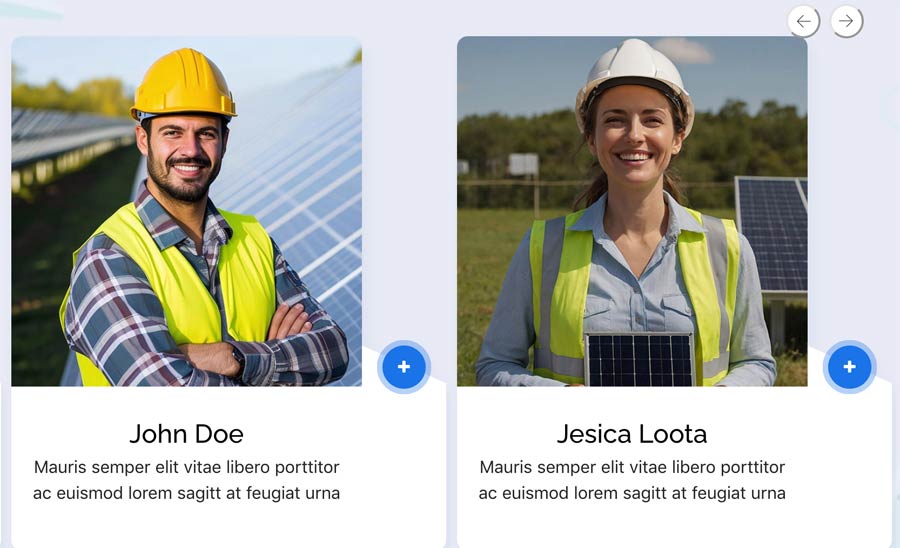This screenshot has width=900, height=548.
Task: Open Jesica Loota's team member card
Action: click(631, 433)
